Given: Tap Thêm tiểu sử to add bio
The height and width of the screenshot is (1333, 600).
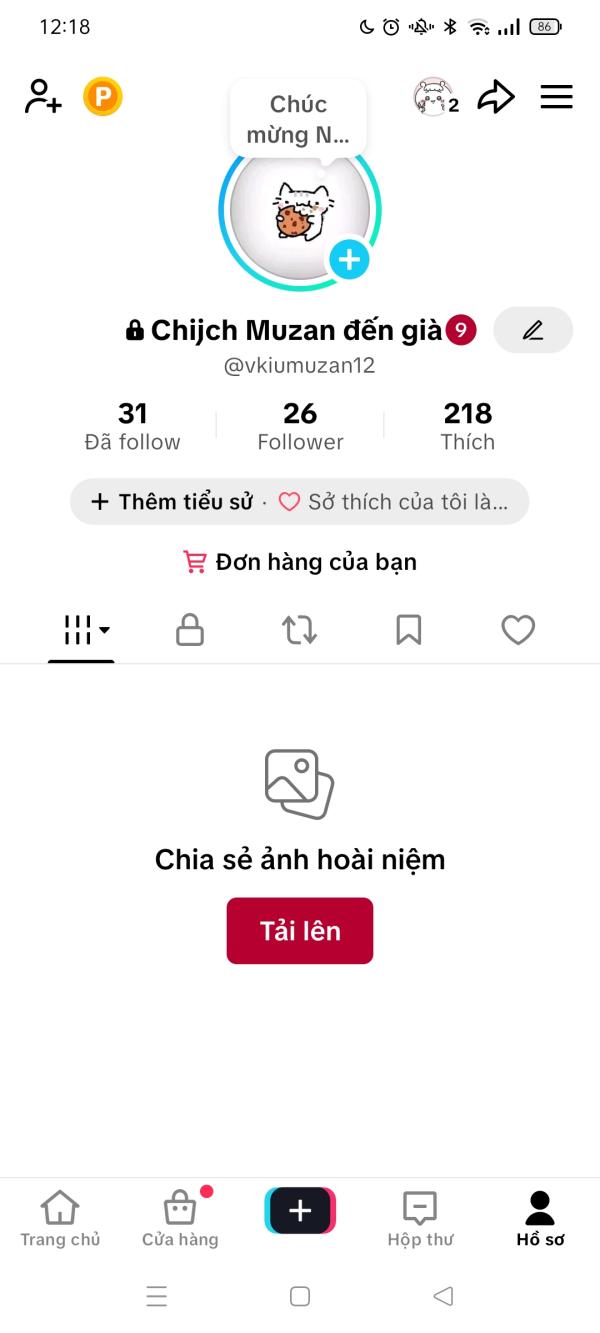Looking at the screenshot, I should click(x=172, y=502).
